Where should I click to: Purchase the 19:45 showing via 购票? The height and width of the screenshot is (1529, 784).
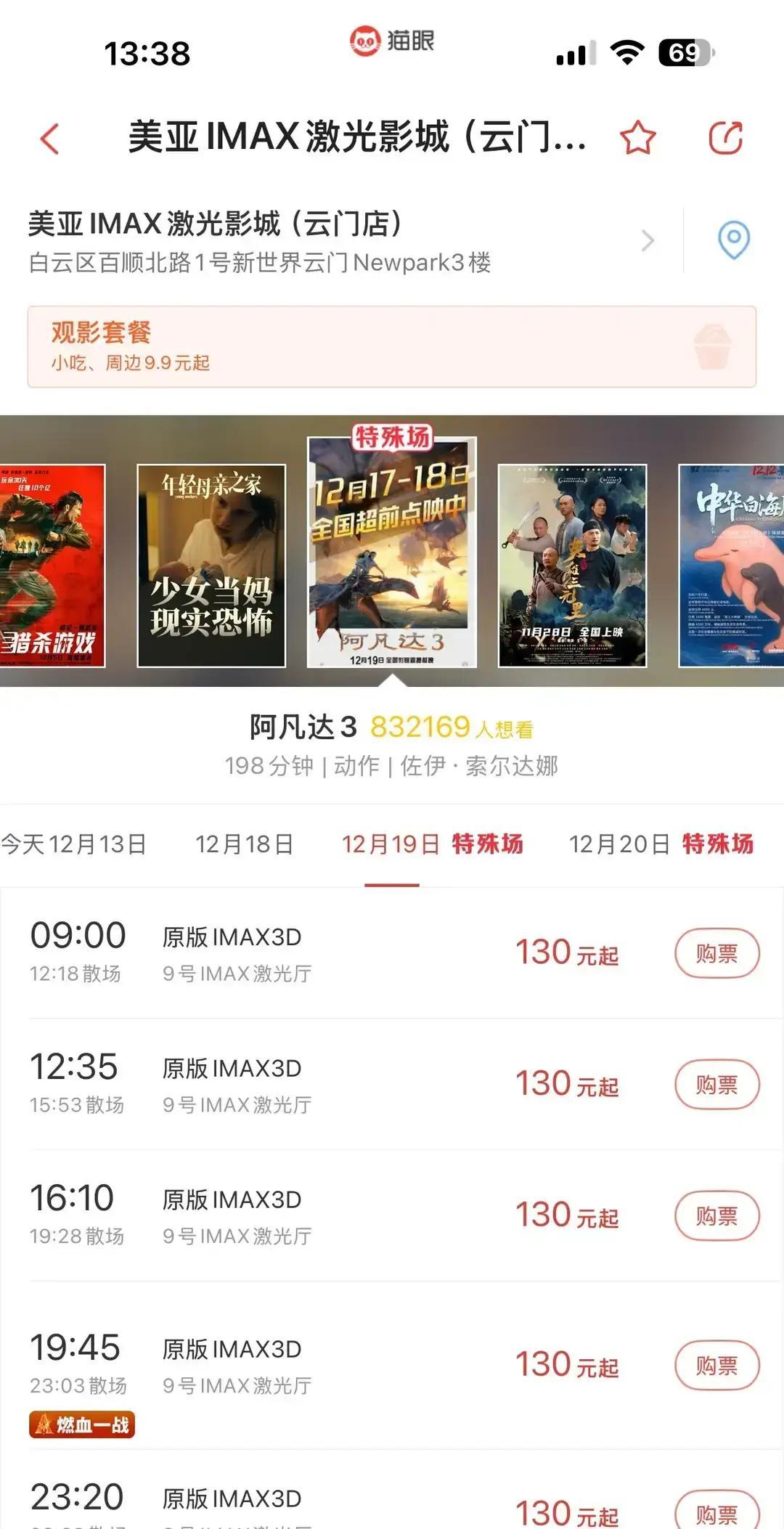[716, 1365]
